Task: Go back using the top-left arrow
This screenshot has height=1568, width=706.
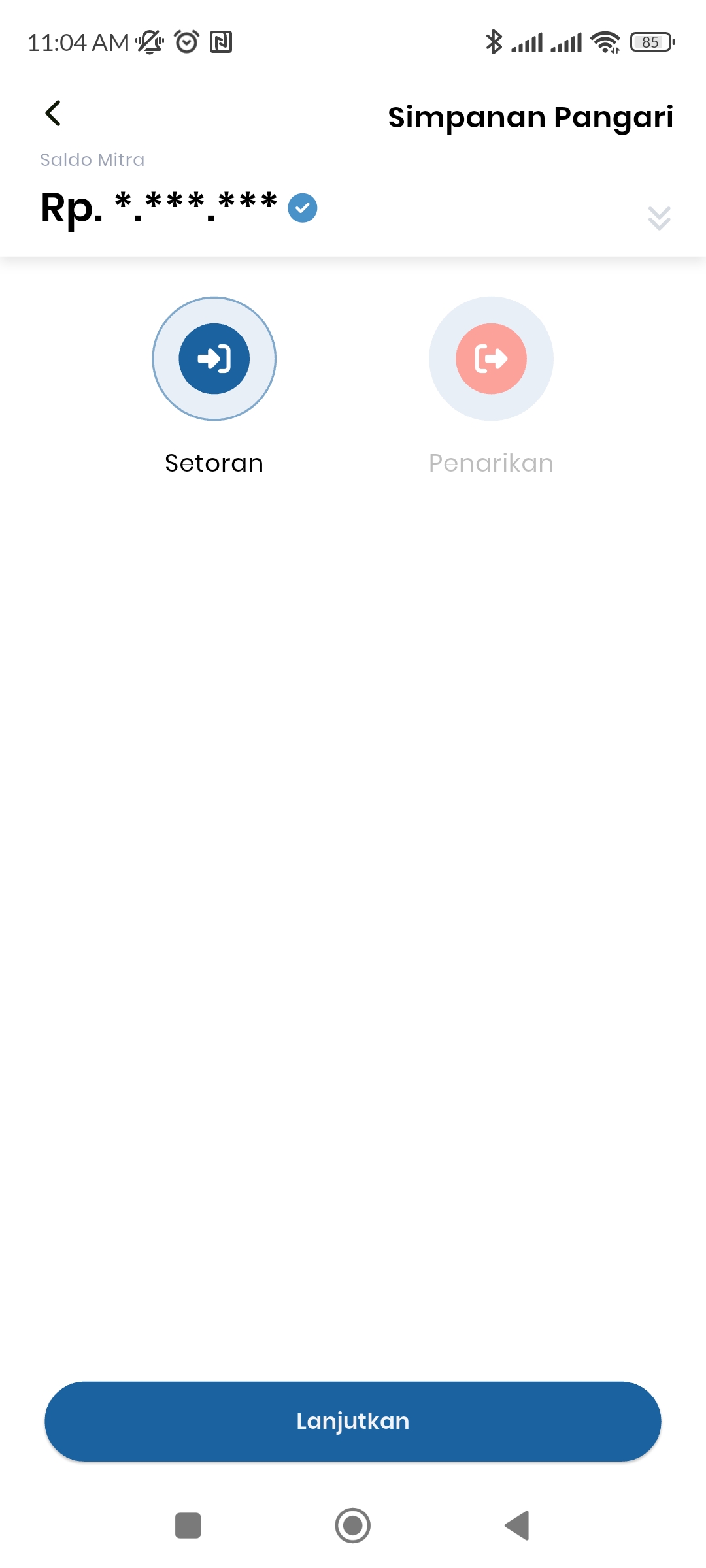Action: [53, 113]
